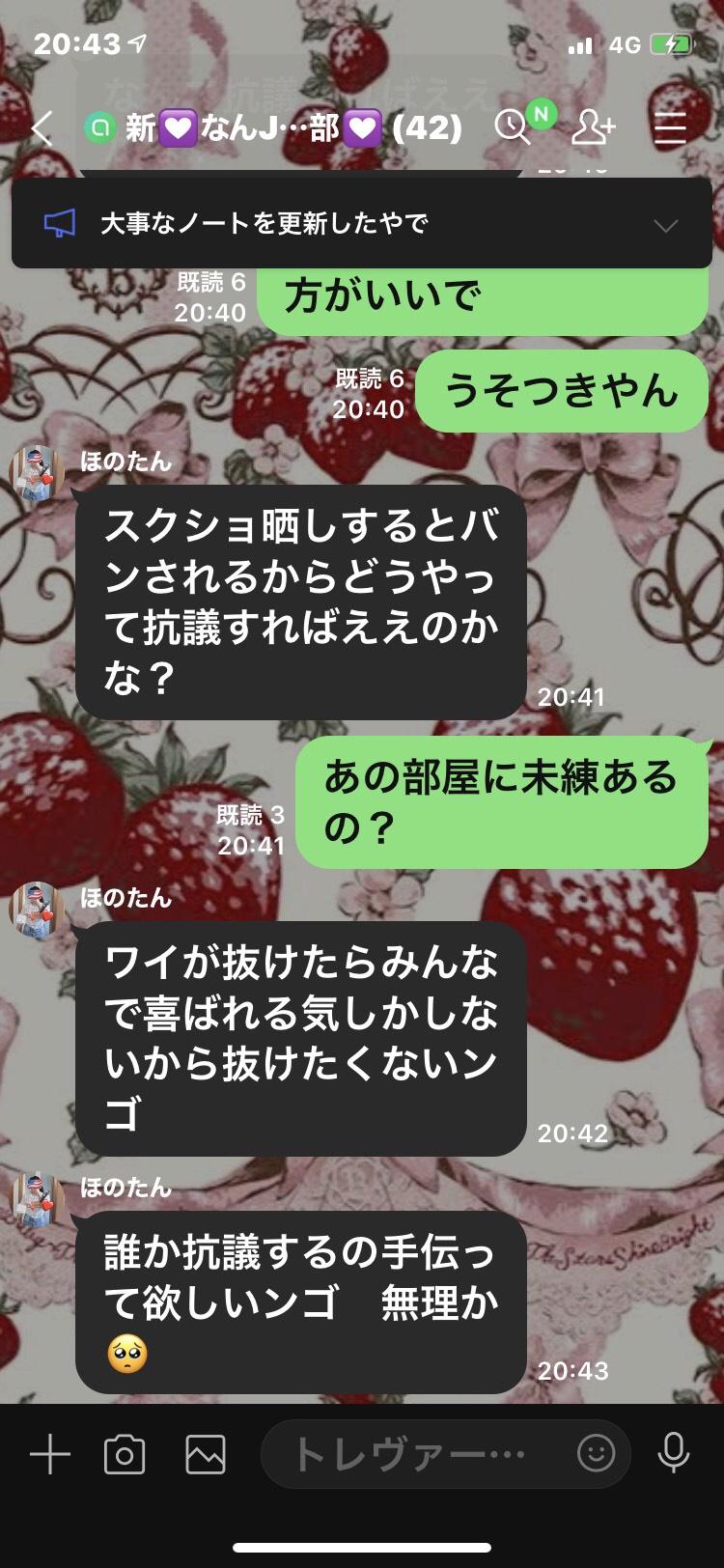Screen dimensions: 724x1568
Task: Open the photo gallery picker
Action: click(x=206, y=1453)
